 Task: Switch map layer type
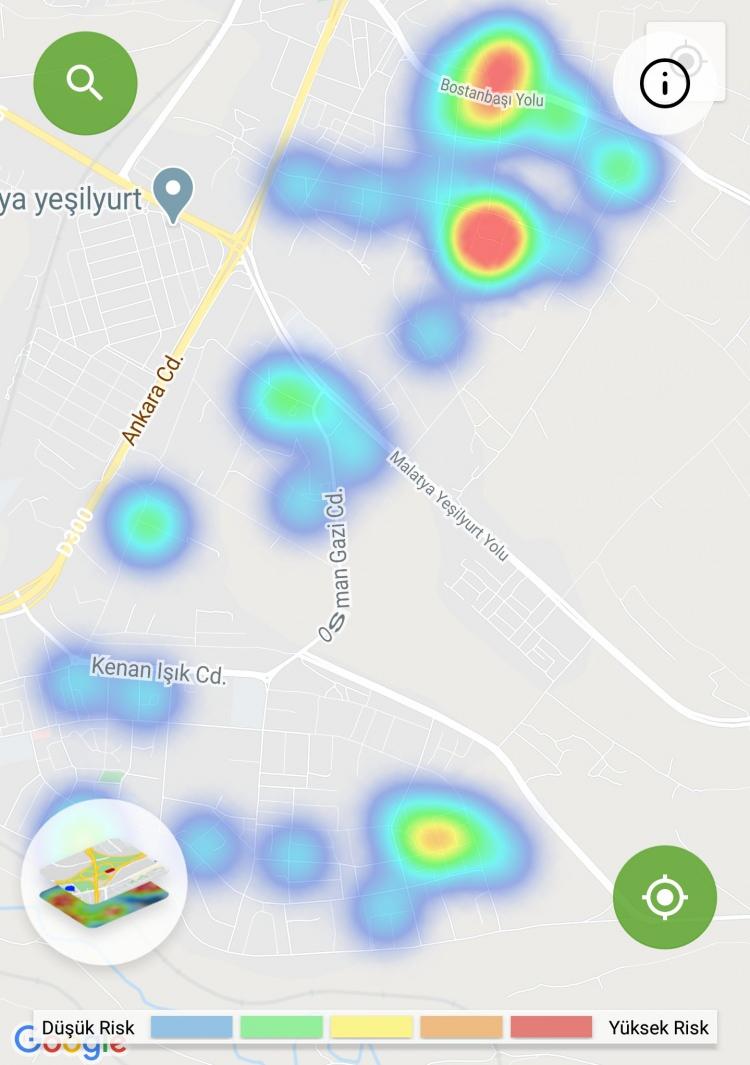(x=104, y=881)
